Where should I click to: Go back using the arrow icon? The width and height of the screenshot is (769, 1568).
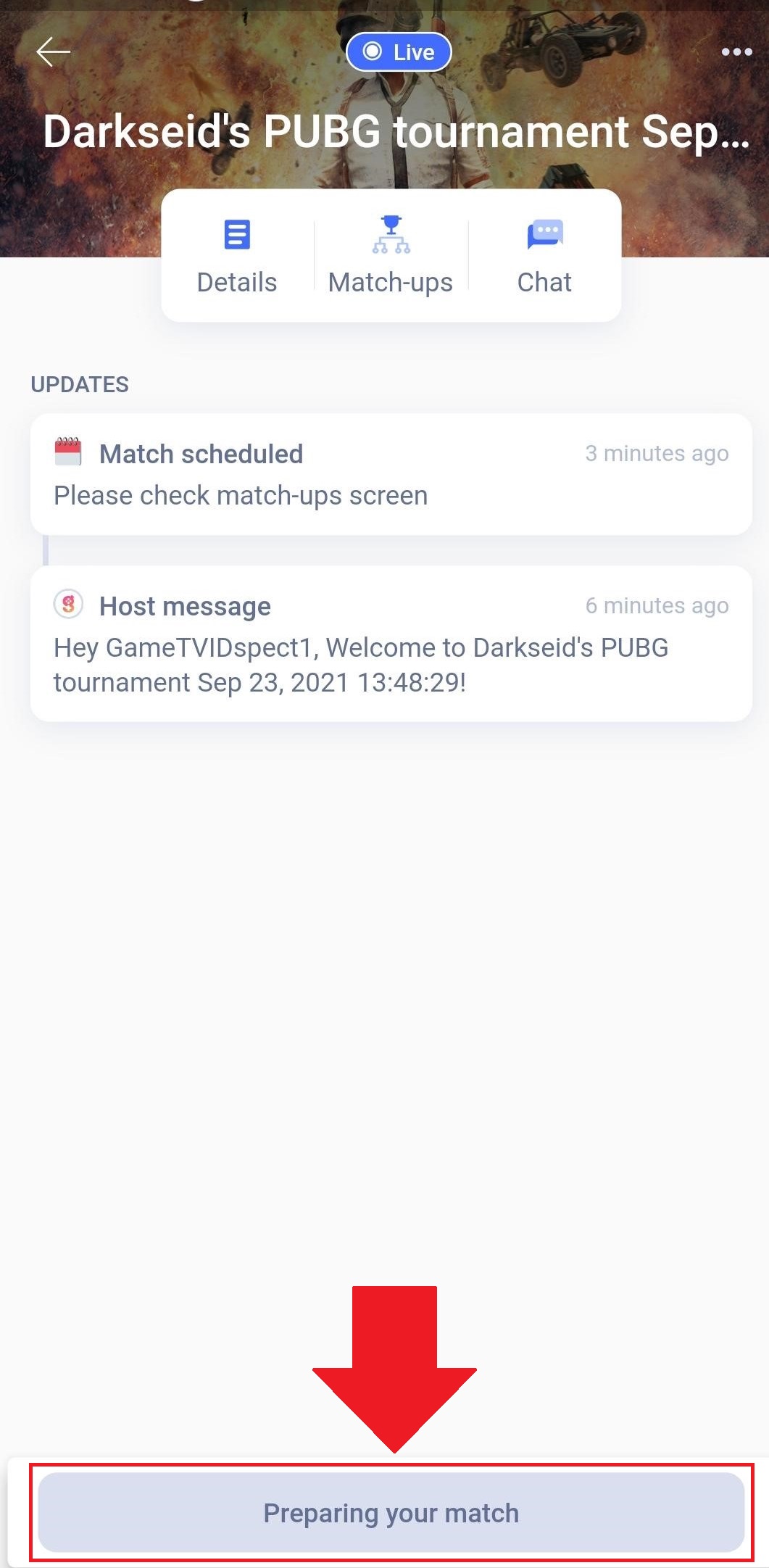tap(53, 52)
